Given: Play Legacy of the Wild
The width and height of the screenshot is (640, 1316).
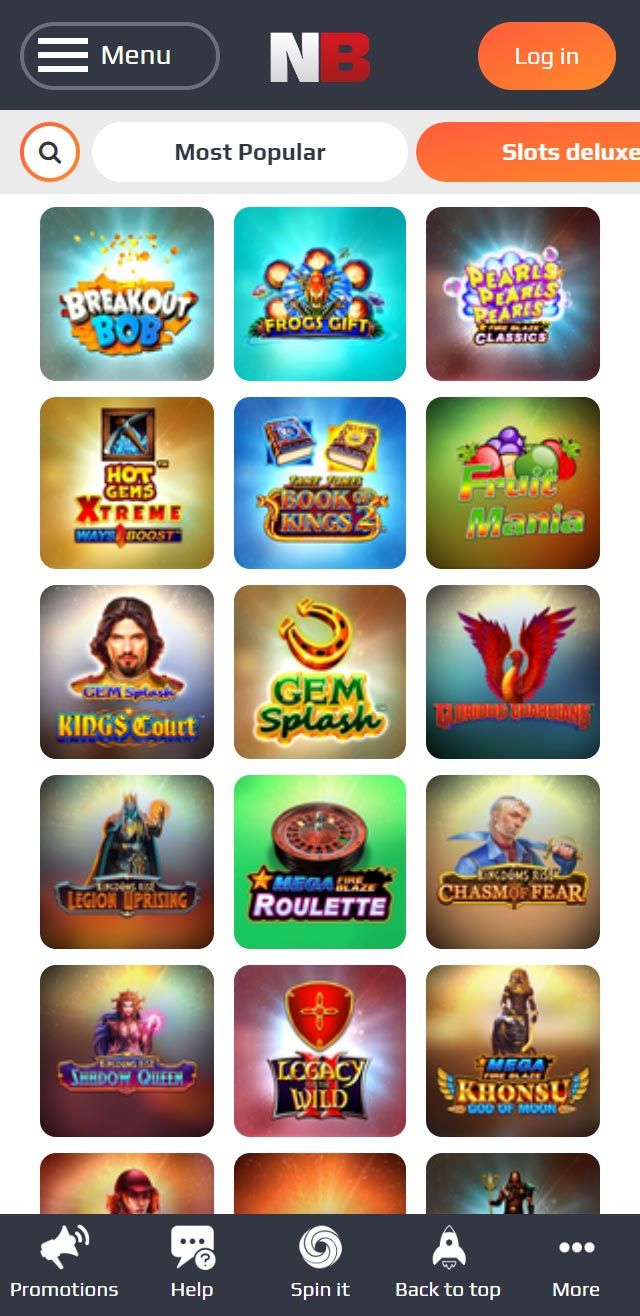Looking at the screenshot, I should 320,1051.
